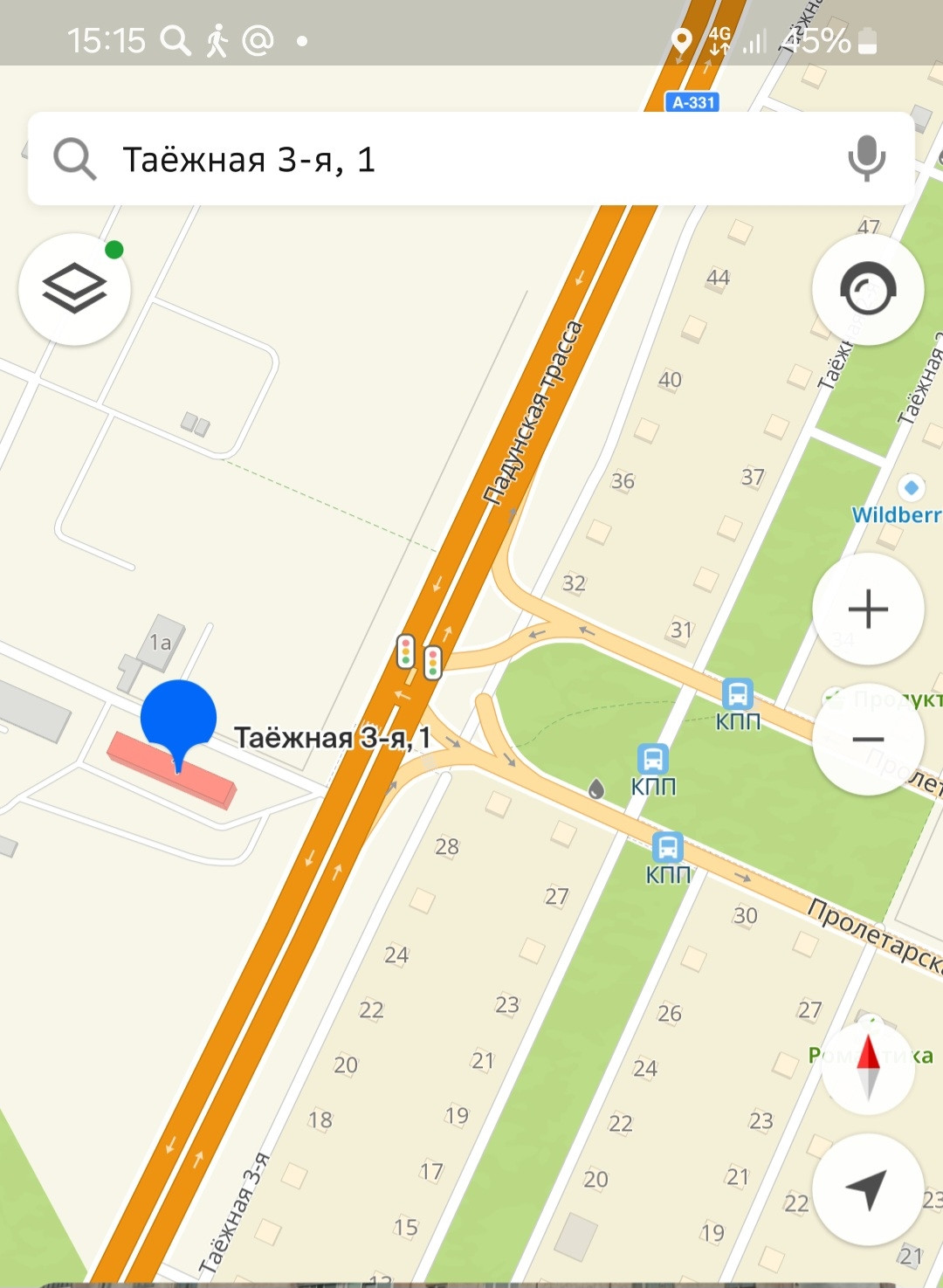Open the map layers button

(x=75, y=288)
